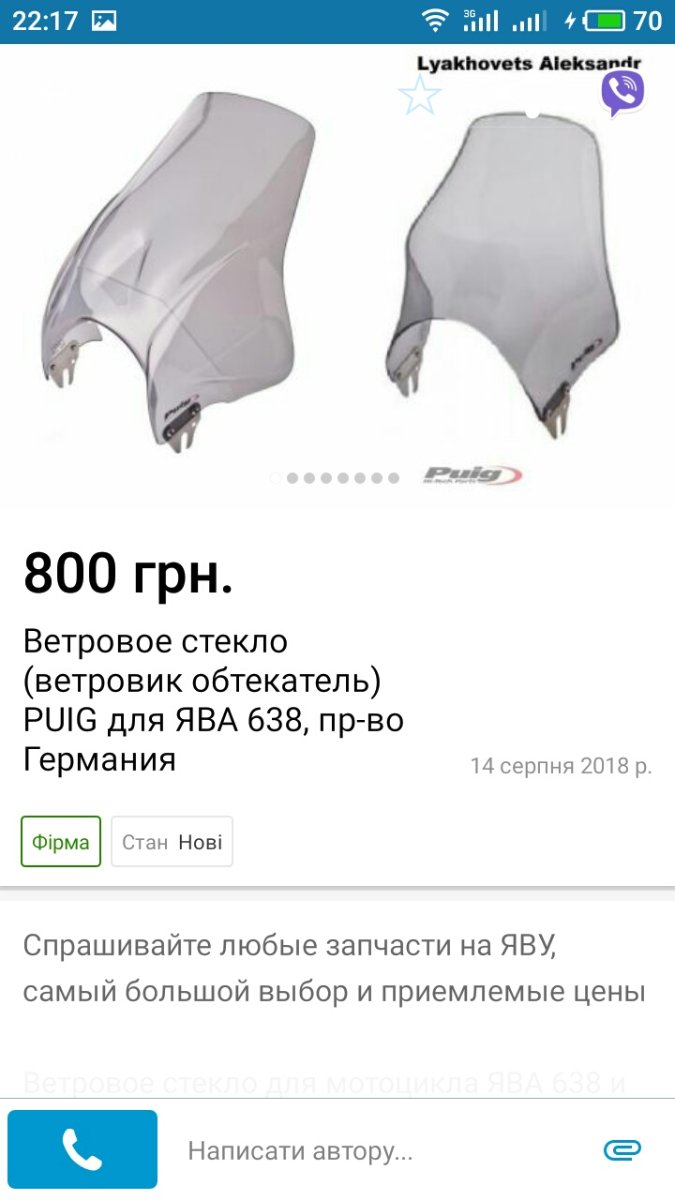675x1200 pixels.
Task: Attach a file with the paperclip icon
Action: coord(622,1150)
